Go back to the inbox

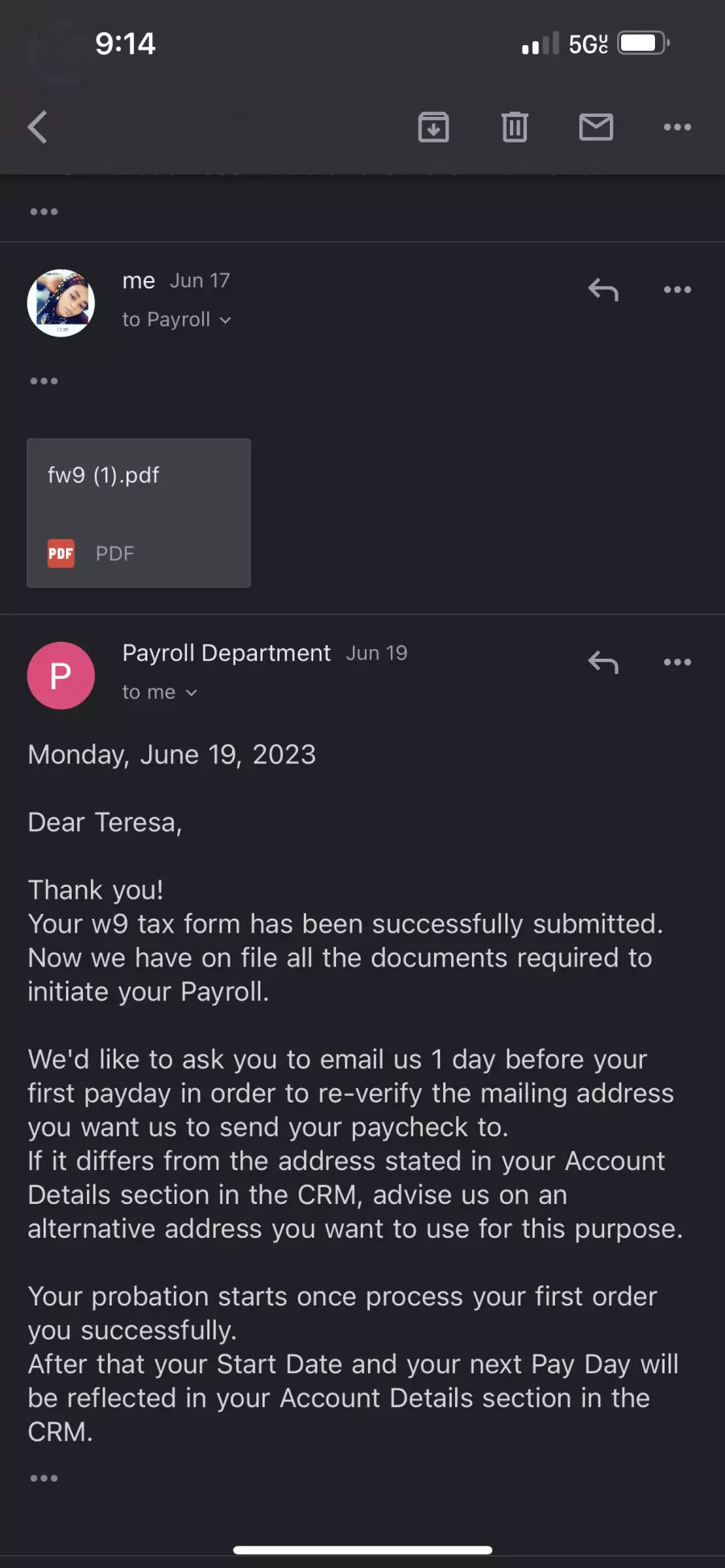click(x=38, y=127)
